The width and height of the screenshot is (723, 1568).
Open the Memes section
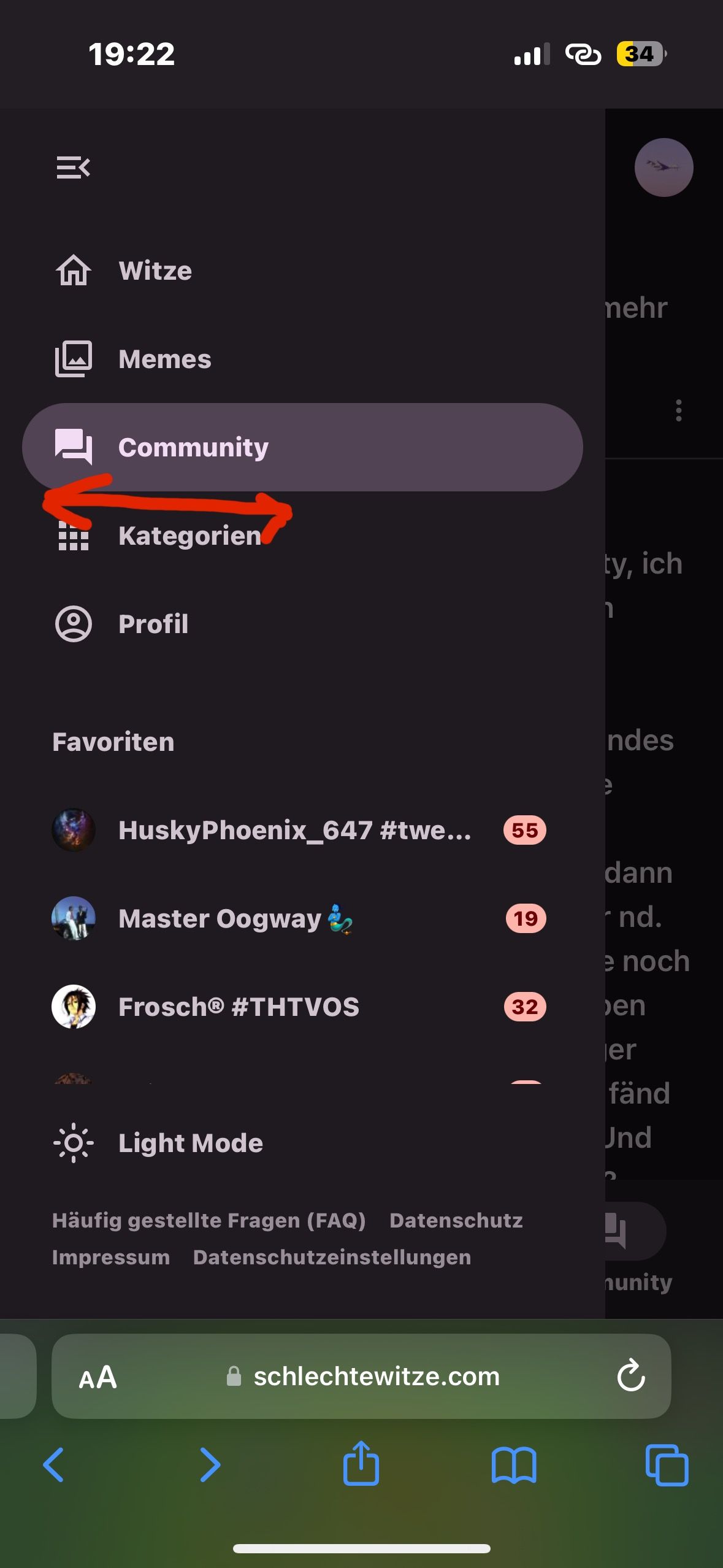click(164, 359)
